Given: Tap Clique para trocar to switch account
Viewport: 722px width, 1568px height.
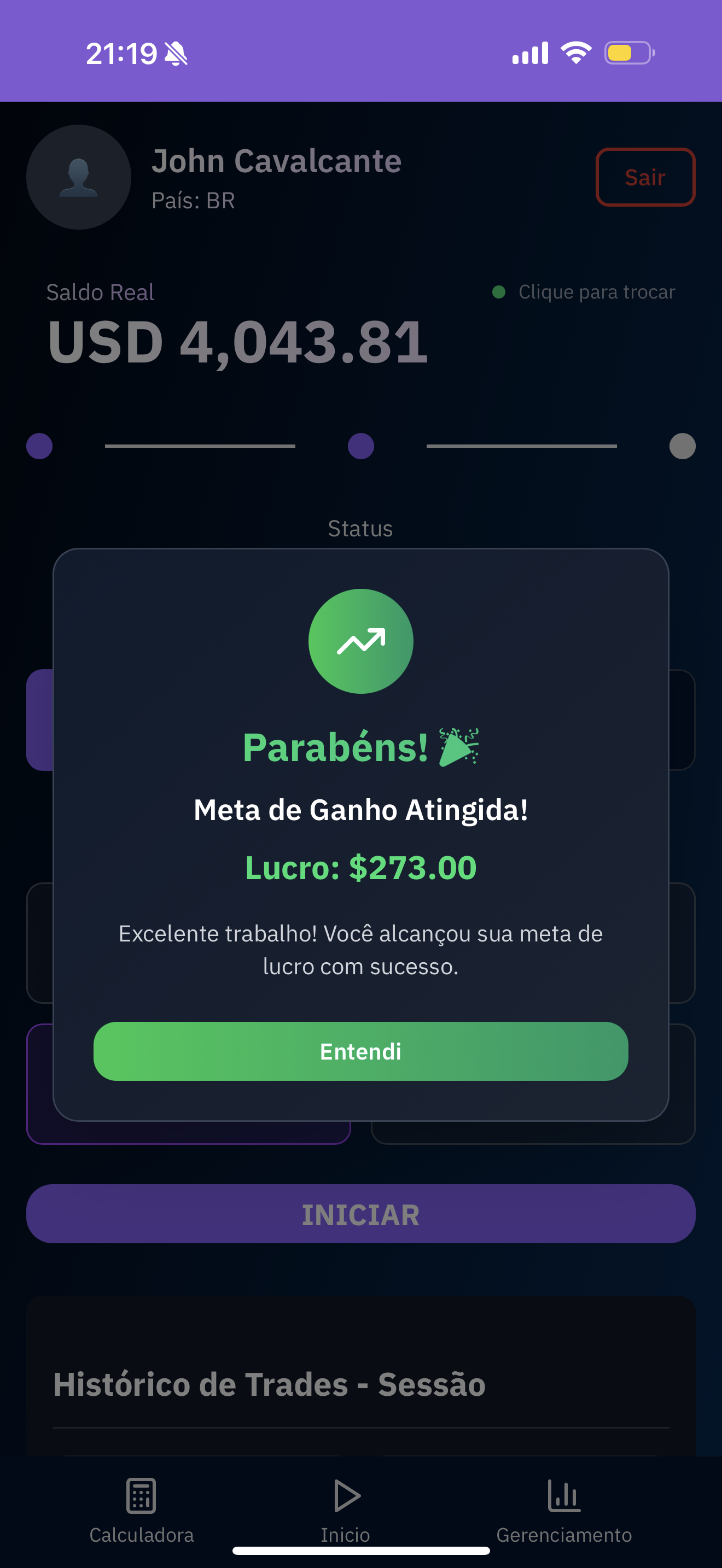Looking at the screenshot, I should tap(595, 292).
